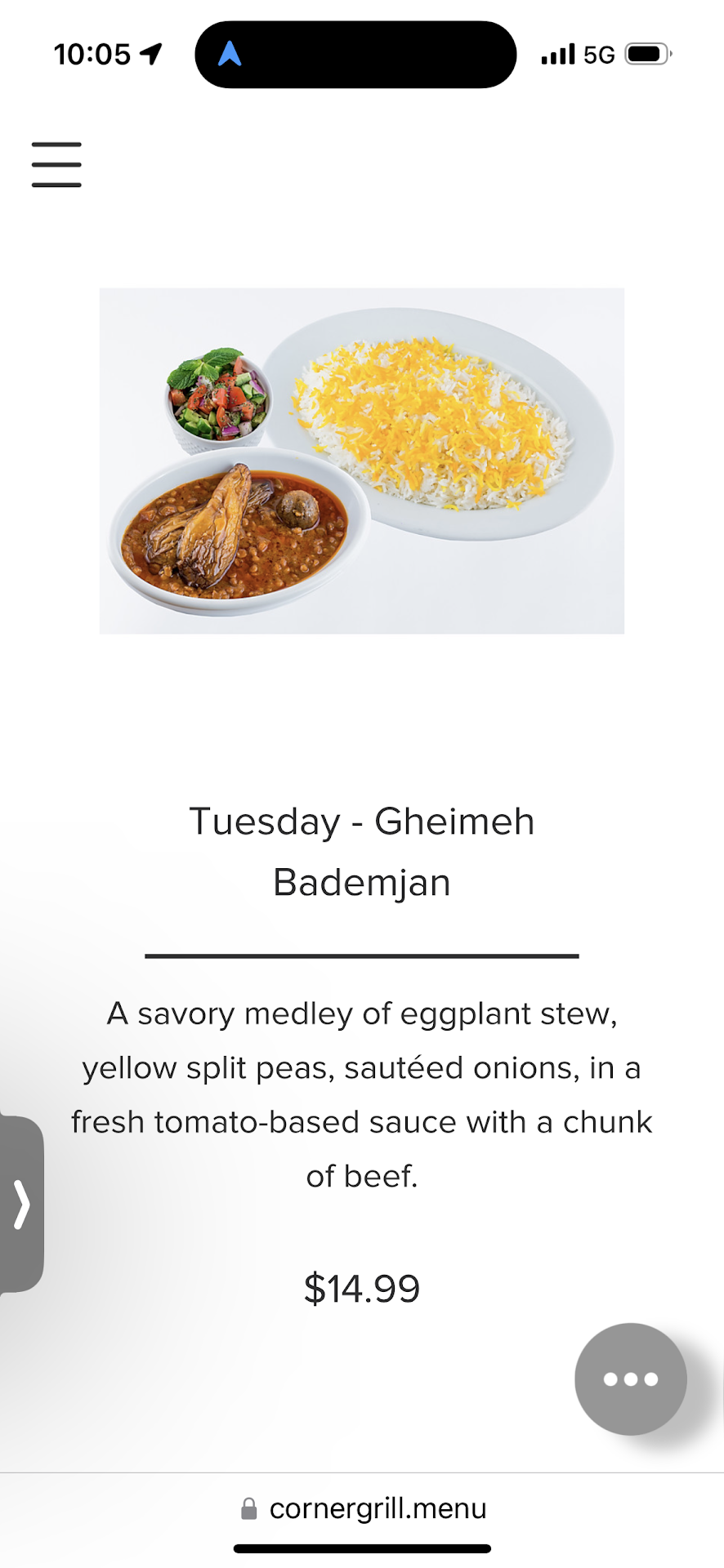
Task: Open the hamburger navigation menu
Action: 56,164
